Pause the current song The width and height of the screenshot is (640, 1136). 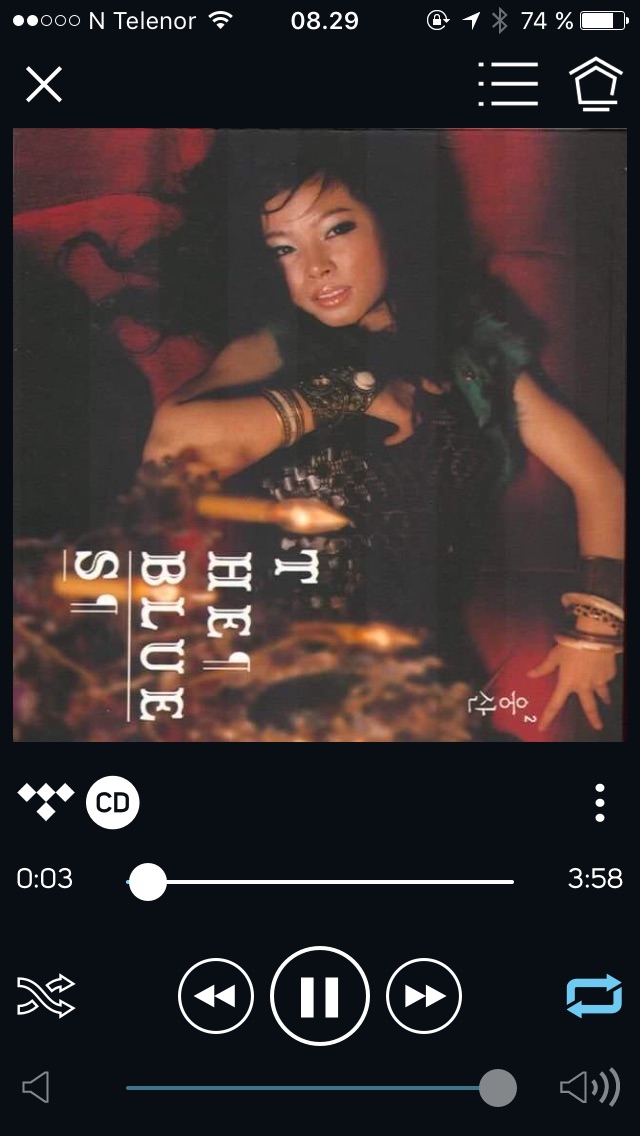320,996
